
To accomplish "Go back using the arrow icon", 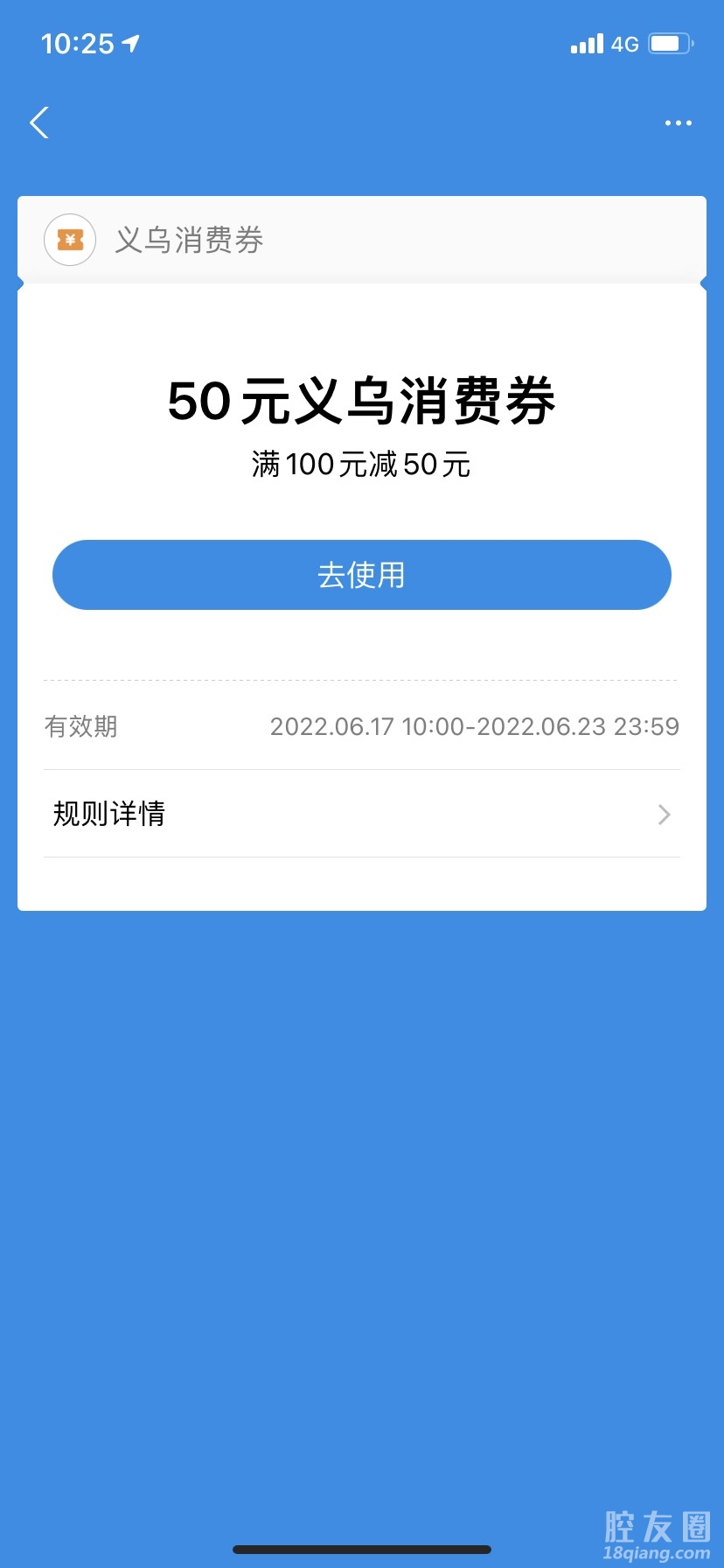I will coord(39,122).
